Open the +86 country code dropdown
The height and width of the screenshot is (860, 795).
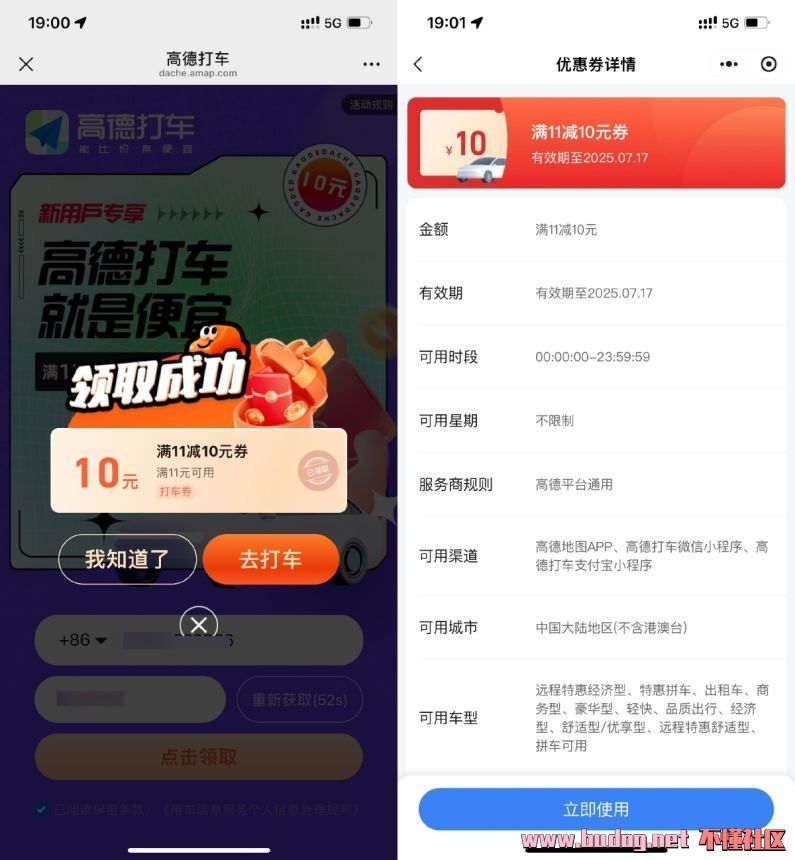click(84, 640)
